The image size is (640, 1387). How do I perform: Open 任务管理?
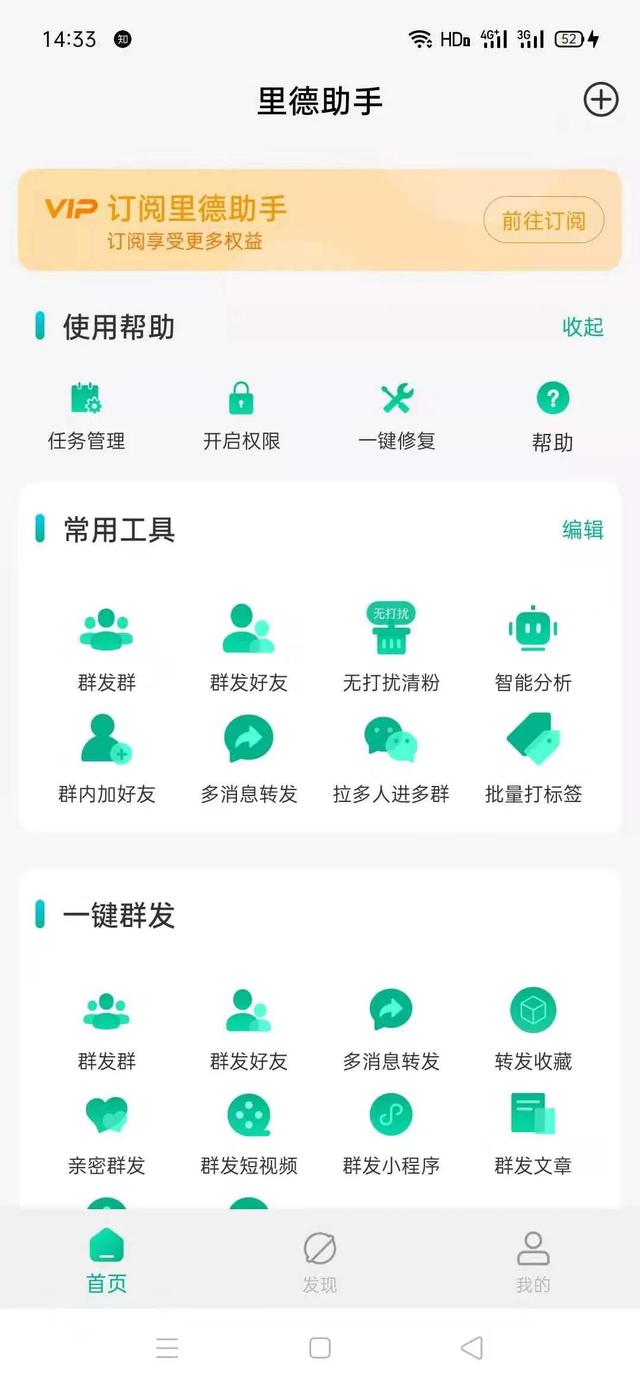coord(87,416)
